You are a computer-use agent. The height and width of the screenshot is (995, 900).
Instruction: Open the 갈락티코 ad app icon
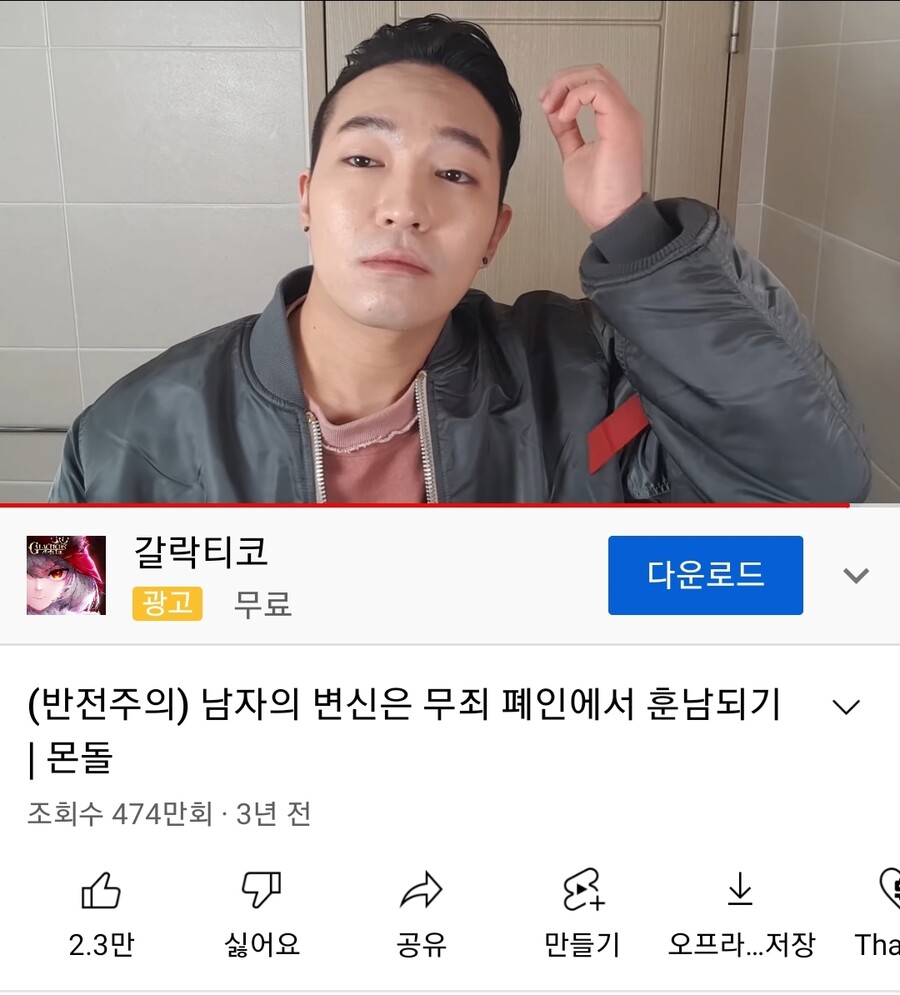point(66,575)
